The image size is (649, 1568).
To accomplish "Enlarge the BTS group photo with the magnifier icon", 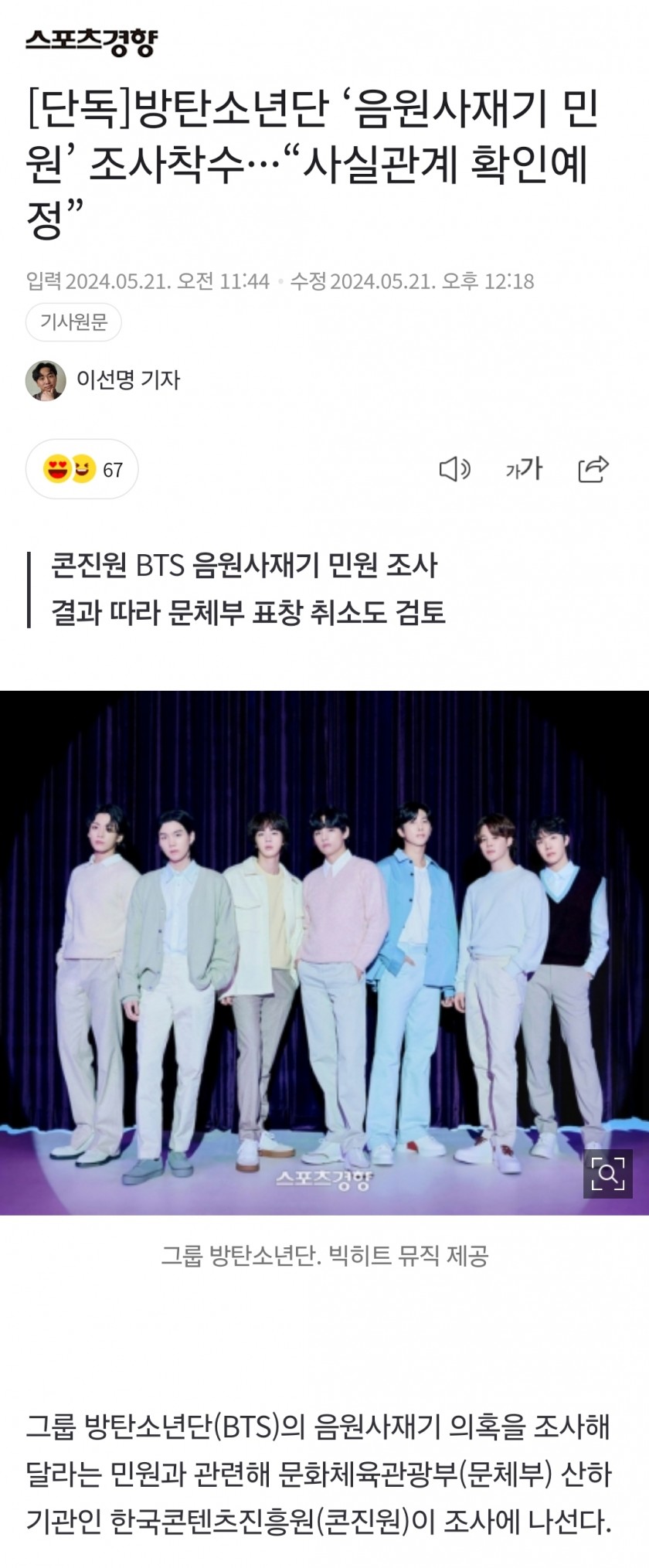I will 607,1175.
